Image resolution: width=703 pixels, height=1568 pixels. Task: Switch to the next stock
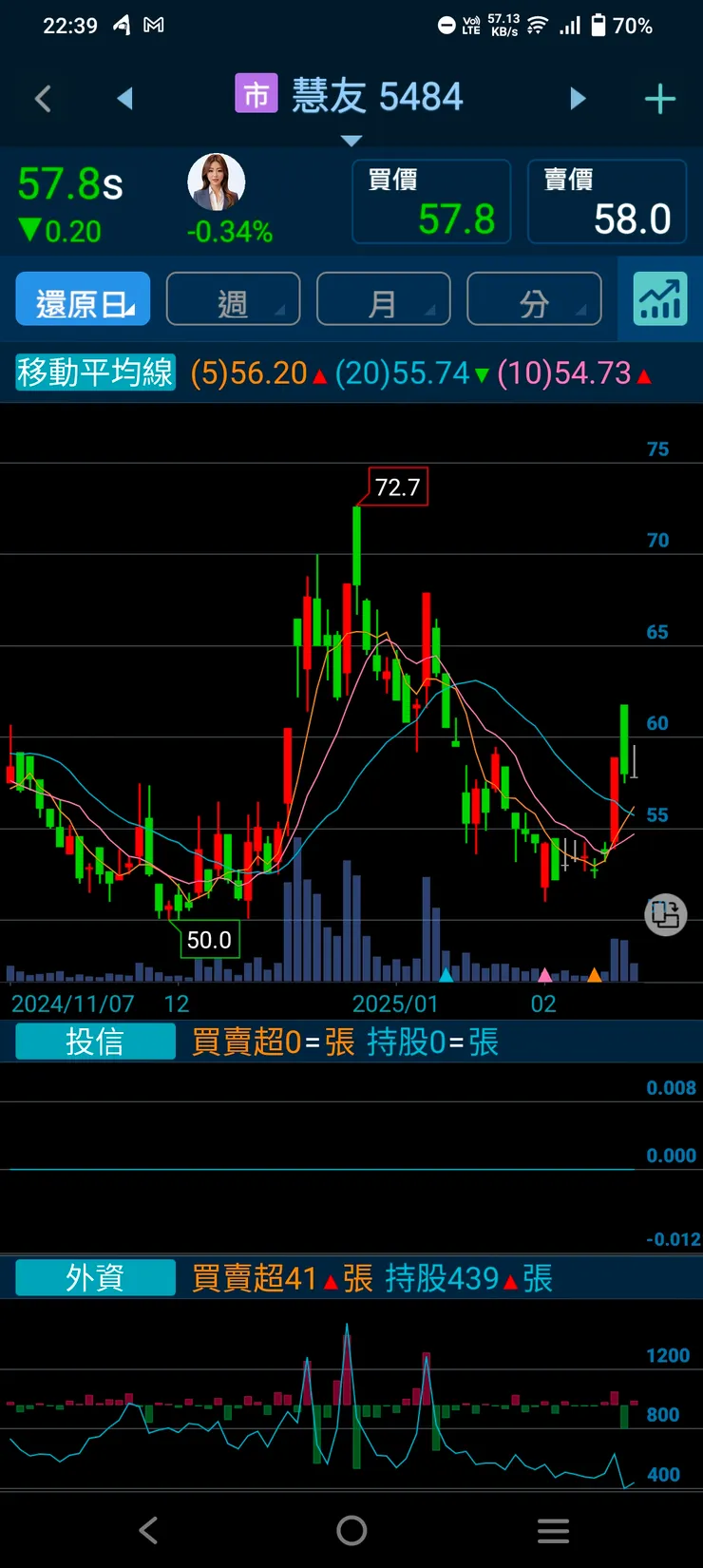click(578, 99)
